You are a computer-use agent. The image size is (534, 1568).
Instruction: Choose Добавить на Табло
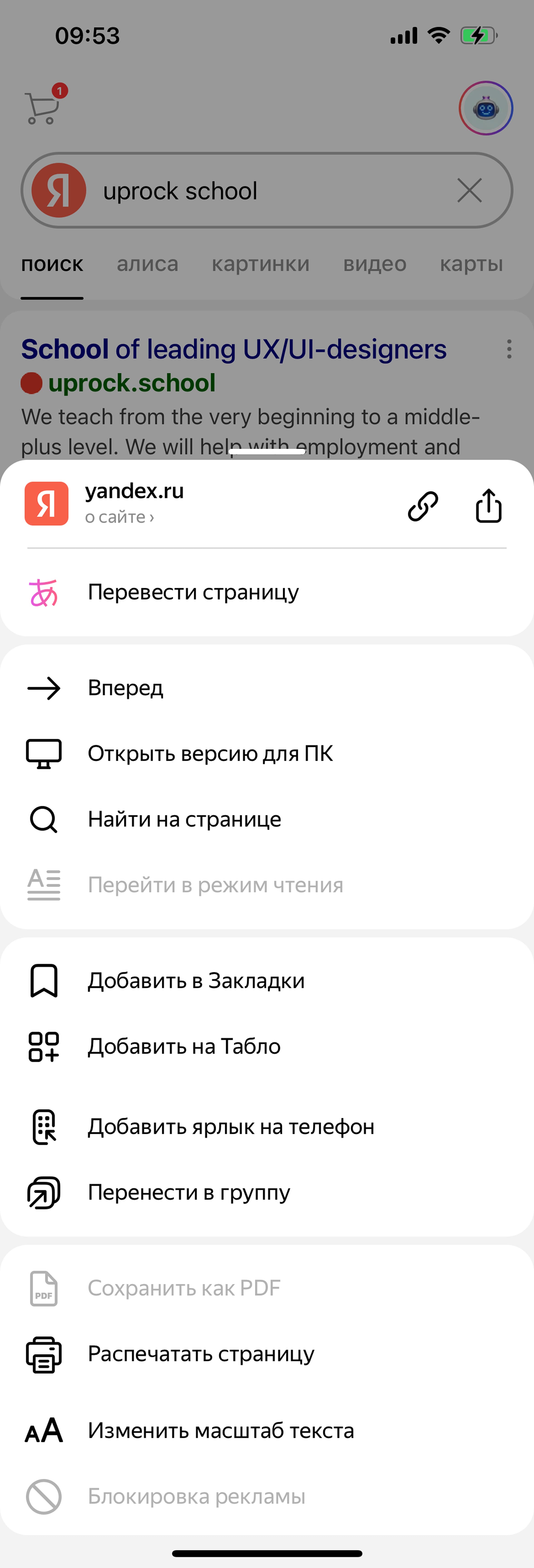[184, 1046]
